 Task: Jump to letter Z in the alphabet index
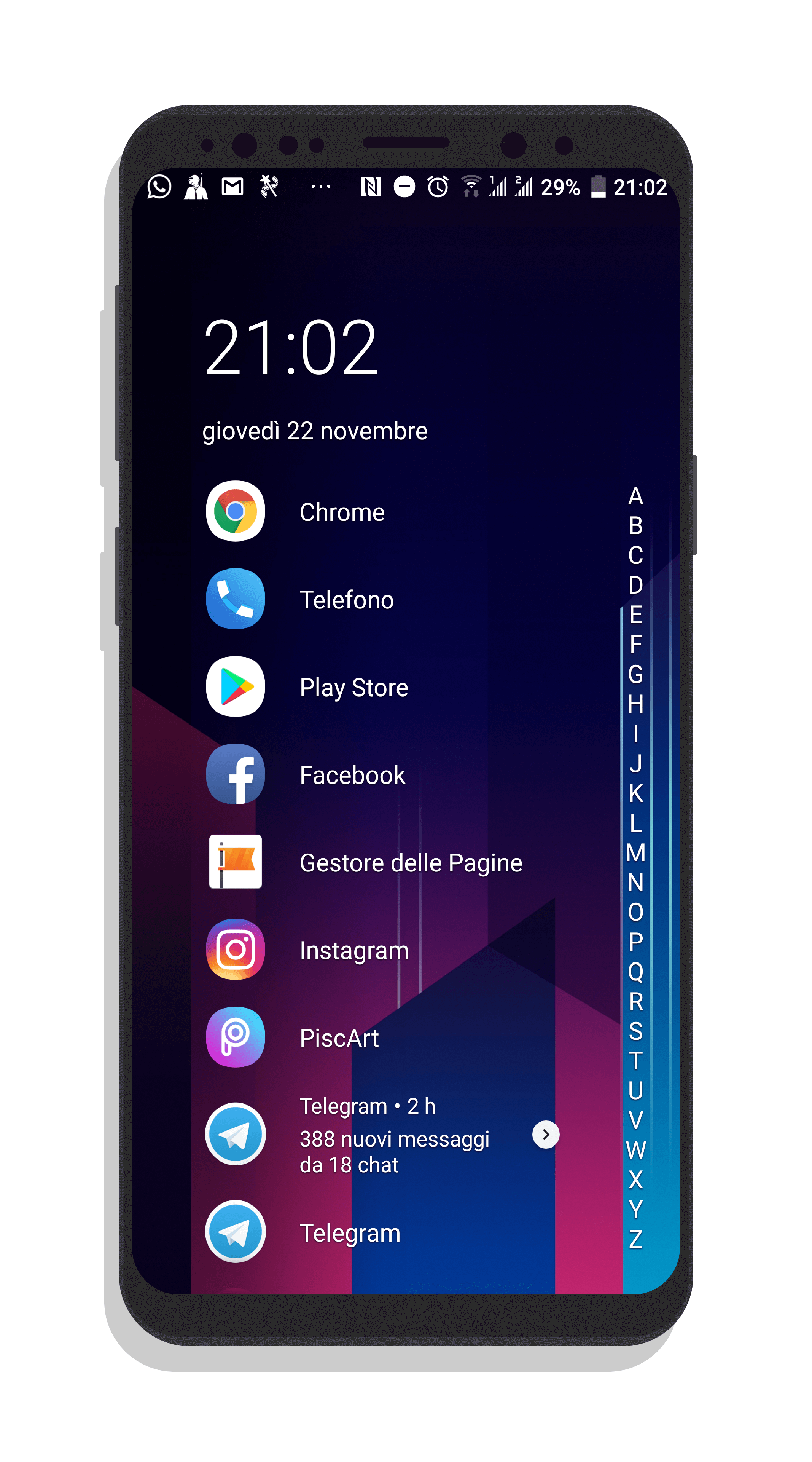(636, 1239)
